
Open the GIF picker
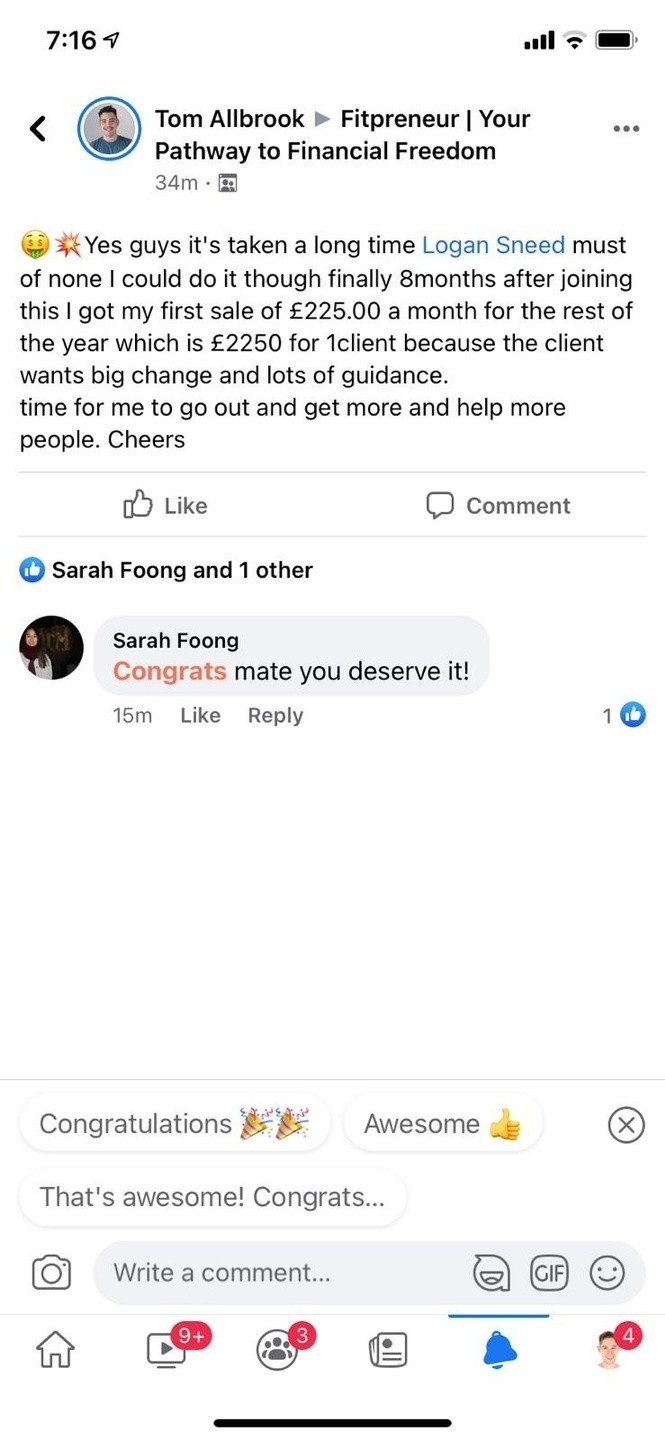(548, 1273)
